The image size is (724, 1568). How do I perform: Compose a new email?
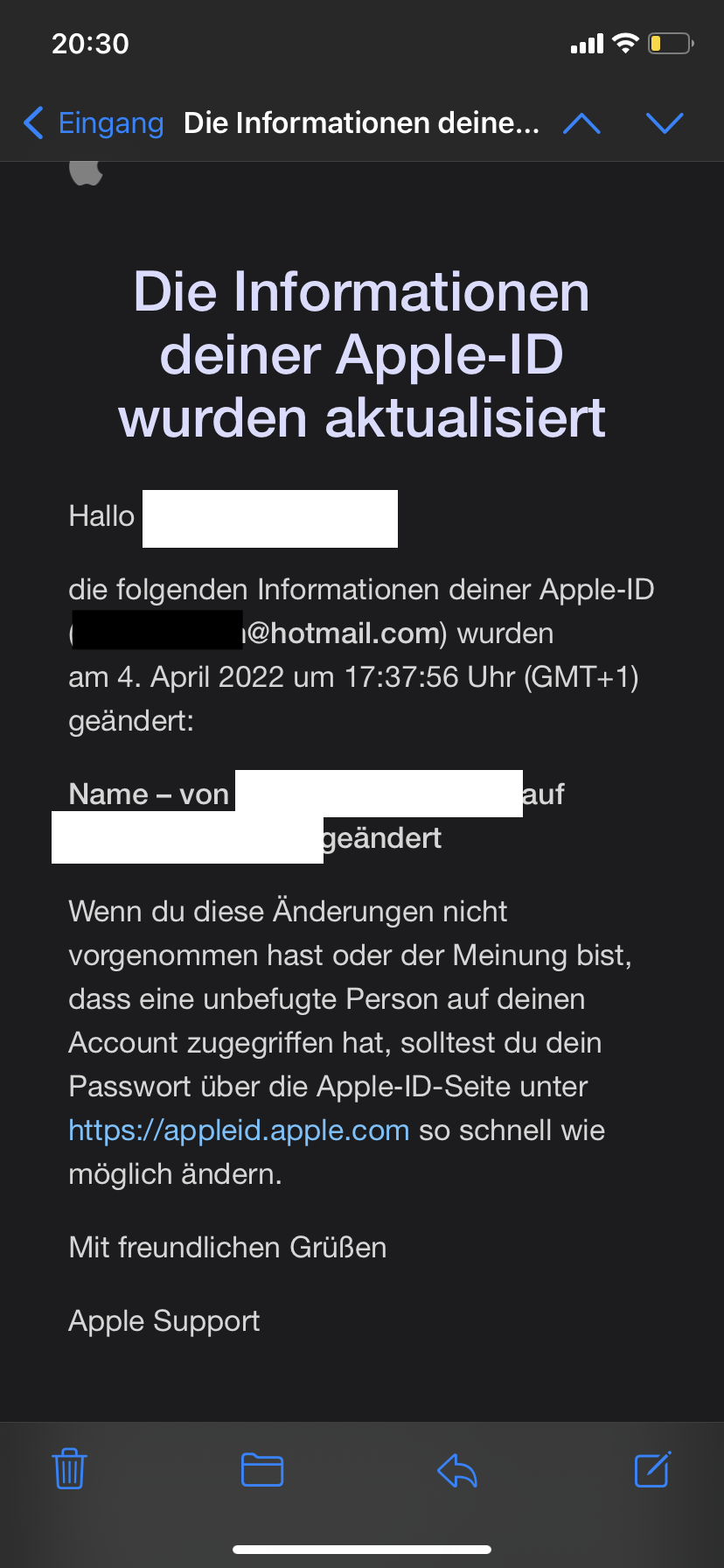[x=652, y=1468]
